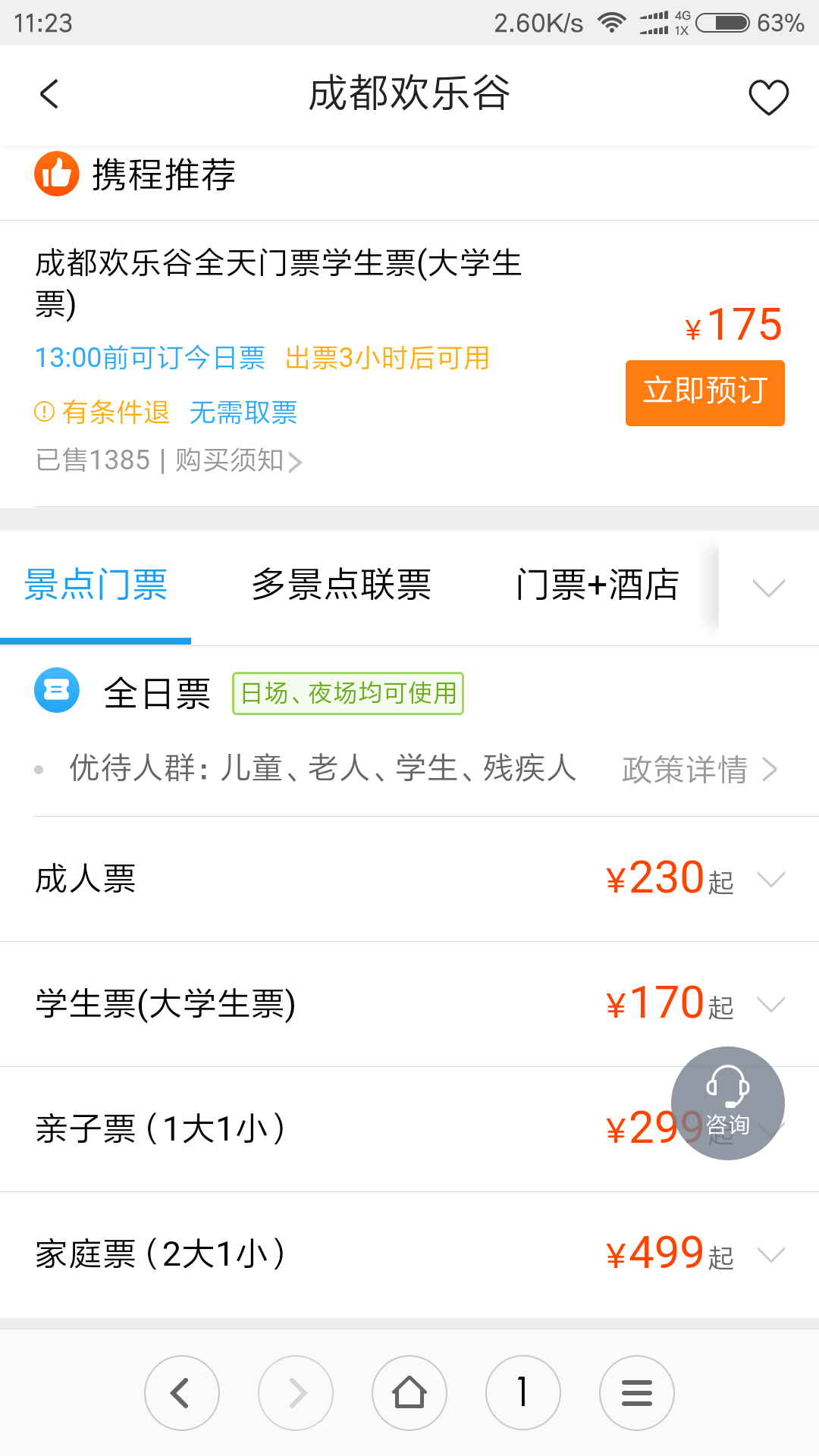Open the 咨询 customer service button
The width and height of the screenshot is (819, 1456).
(x=728, y=1103)
